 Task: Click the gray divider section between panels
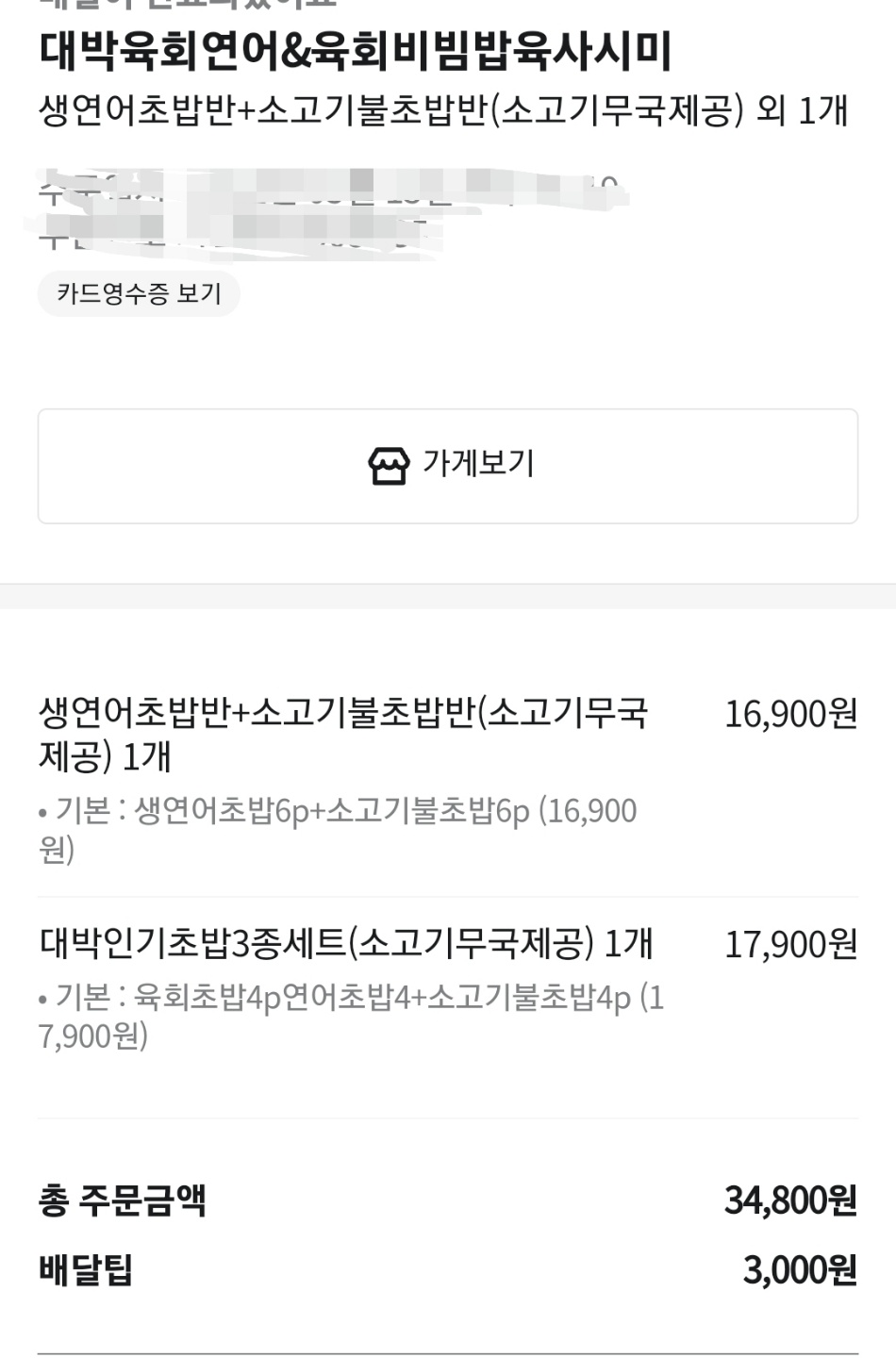pyautogui.click(x=448, y=594)
